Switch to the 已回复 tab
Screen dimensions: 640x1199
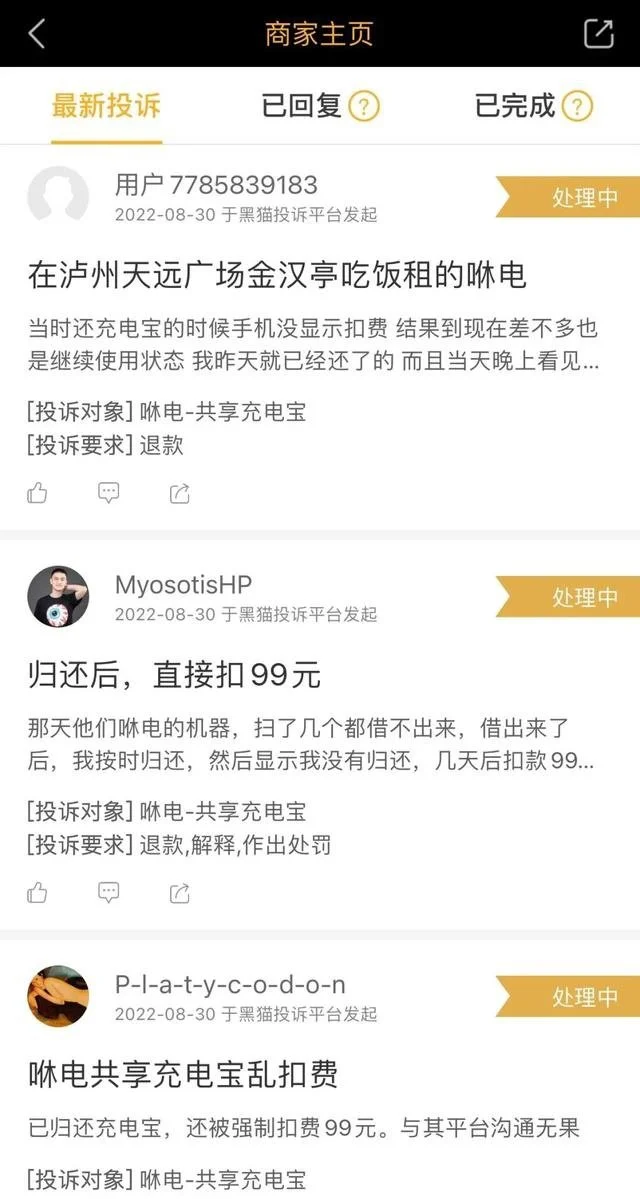(x=302, y=106)
